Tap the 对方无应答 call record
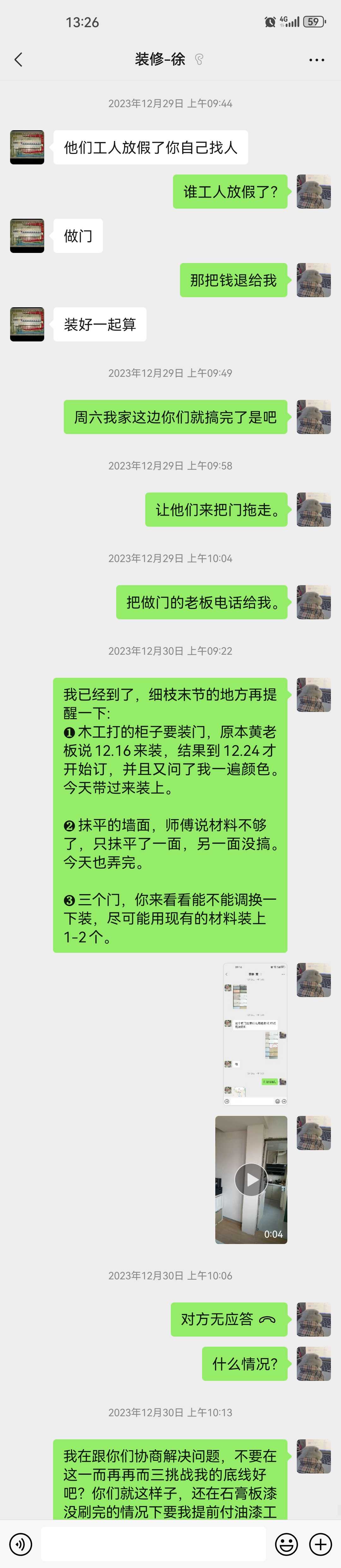The width and height of the screenshot is (341, 1568). [x=229, y=1319]
